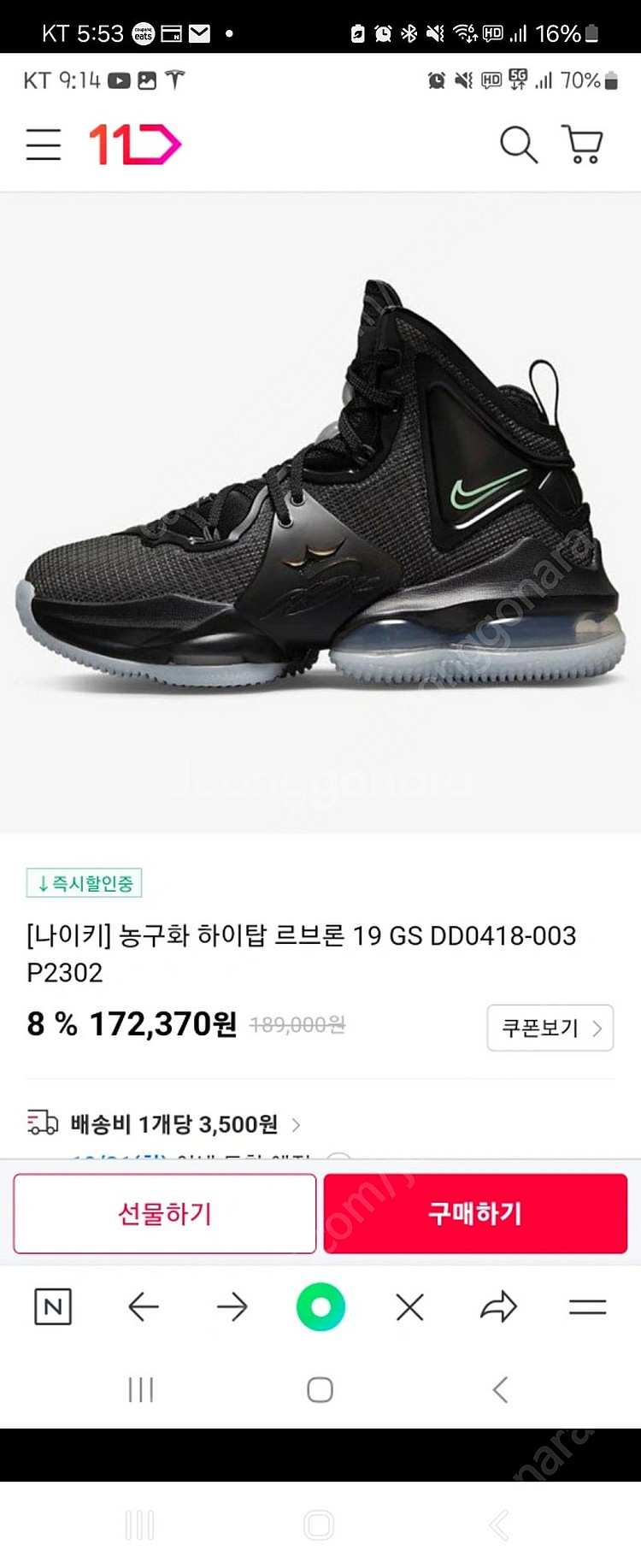Open the Naver N home button
This screenshot has height=1568, width=641.
(53, 1306)
